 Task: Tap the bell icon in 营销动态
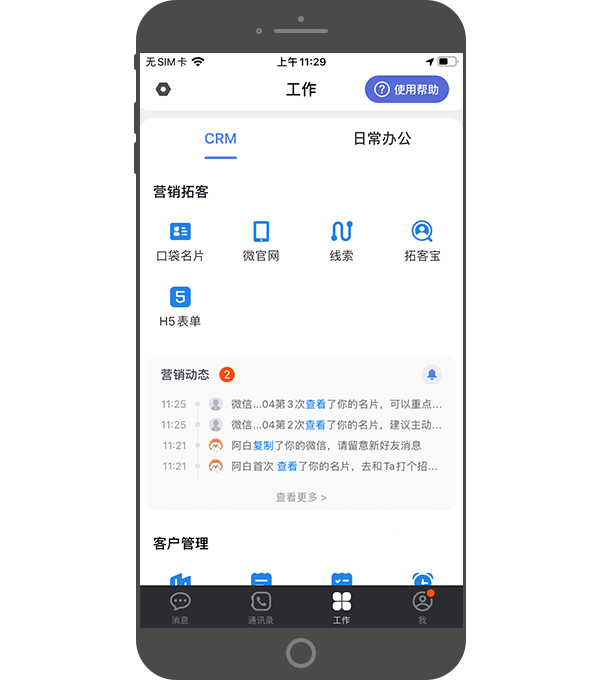[x=432, y=374]
